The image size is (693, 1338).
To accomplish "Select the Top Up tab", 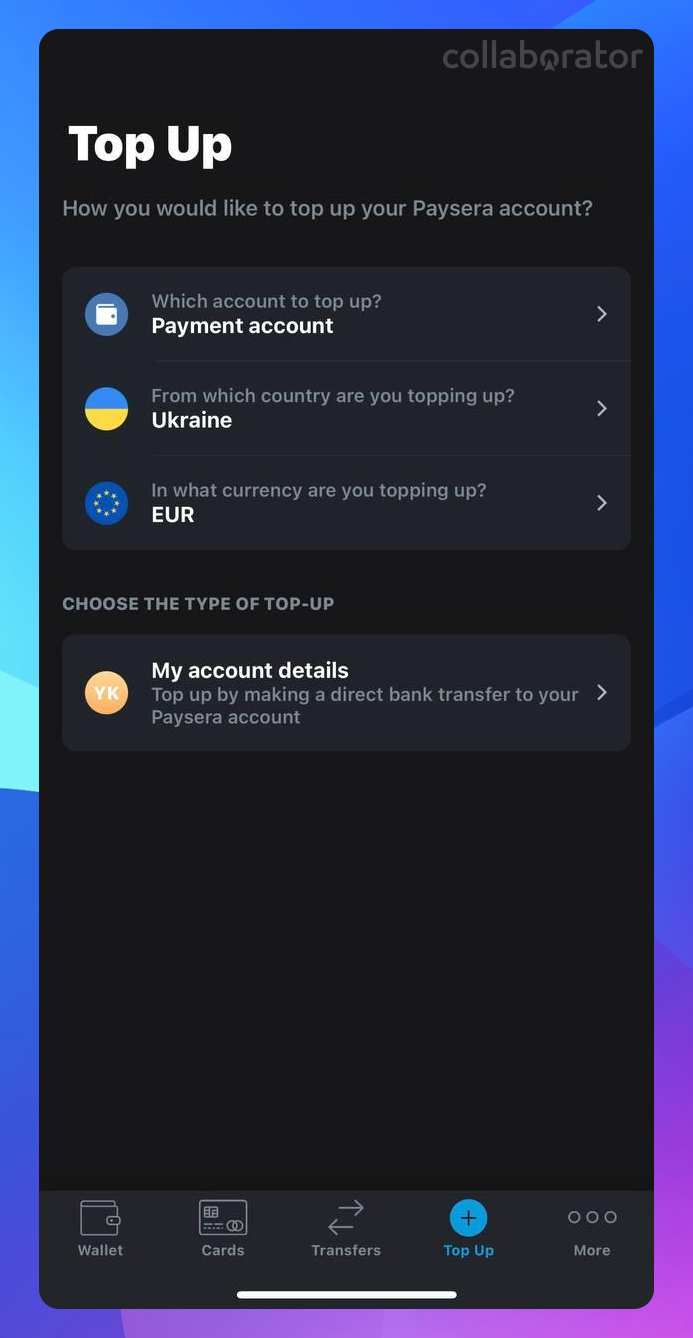I will click(468, 1229).
